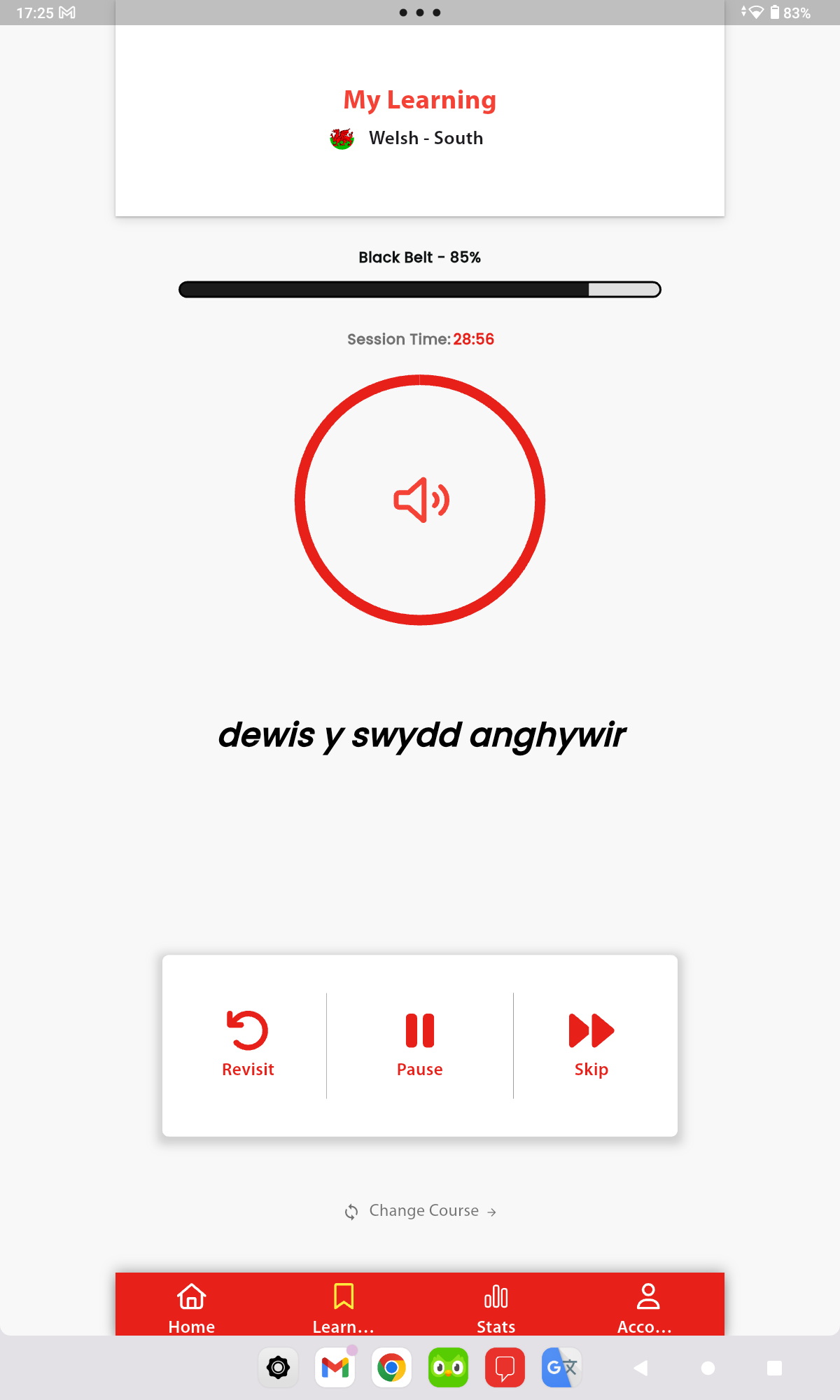Open the Stats tab
The width and height of the screenshot is (840, 1400).
496,1308
